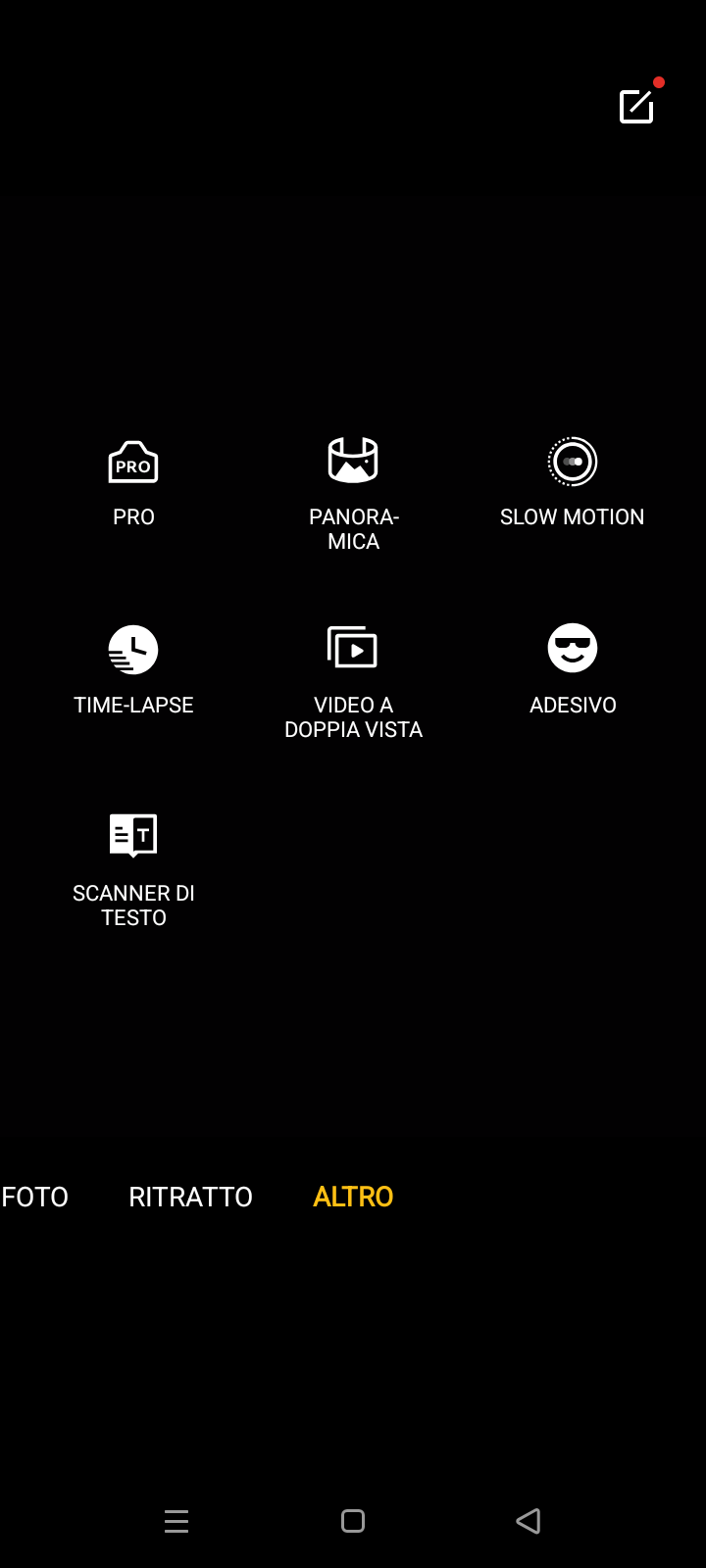This screenshot has height=1568, width=706.
Task: Go back with the system back button
Action: [529, 1521]
